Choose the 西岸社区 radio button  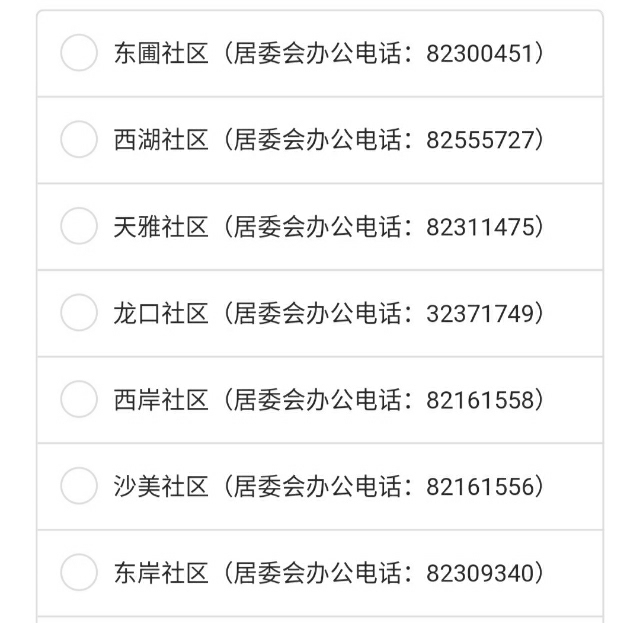[x=79, y=400]
